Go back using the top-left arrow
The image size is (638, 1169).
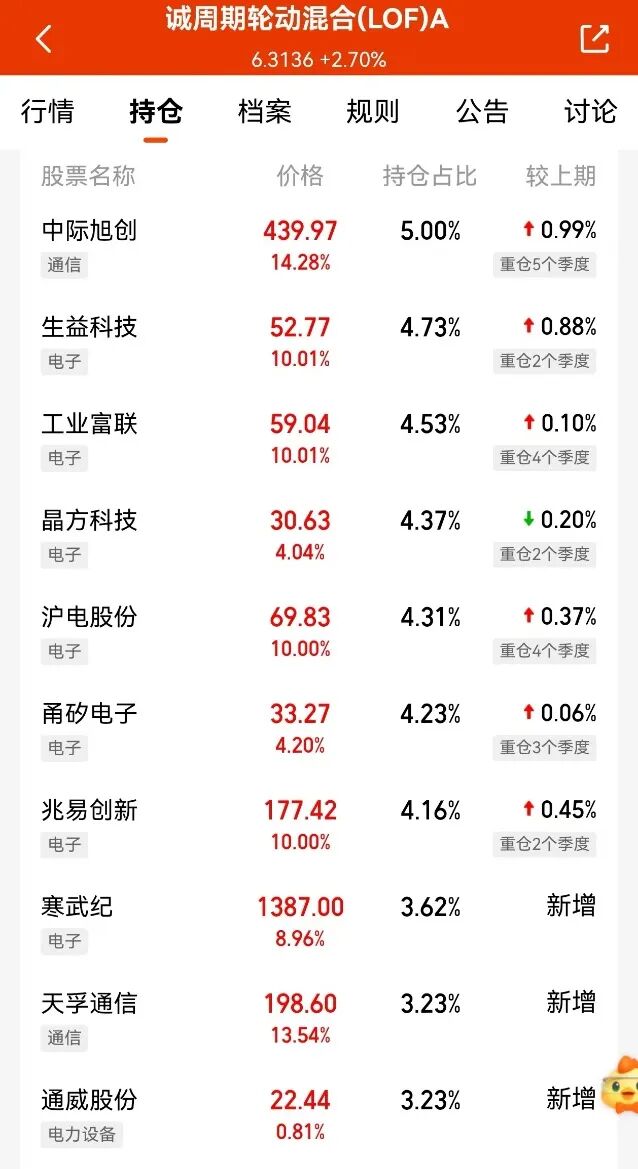click(x=43, y=39)
